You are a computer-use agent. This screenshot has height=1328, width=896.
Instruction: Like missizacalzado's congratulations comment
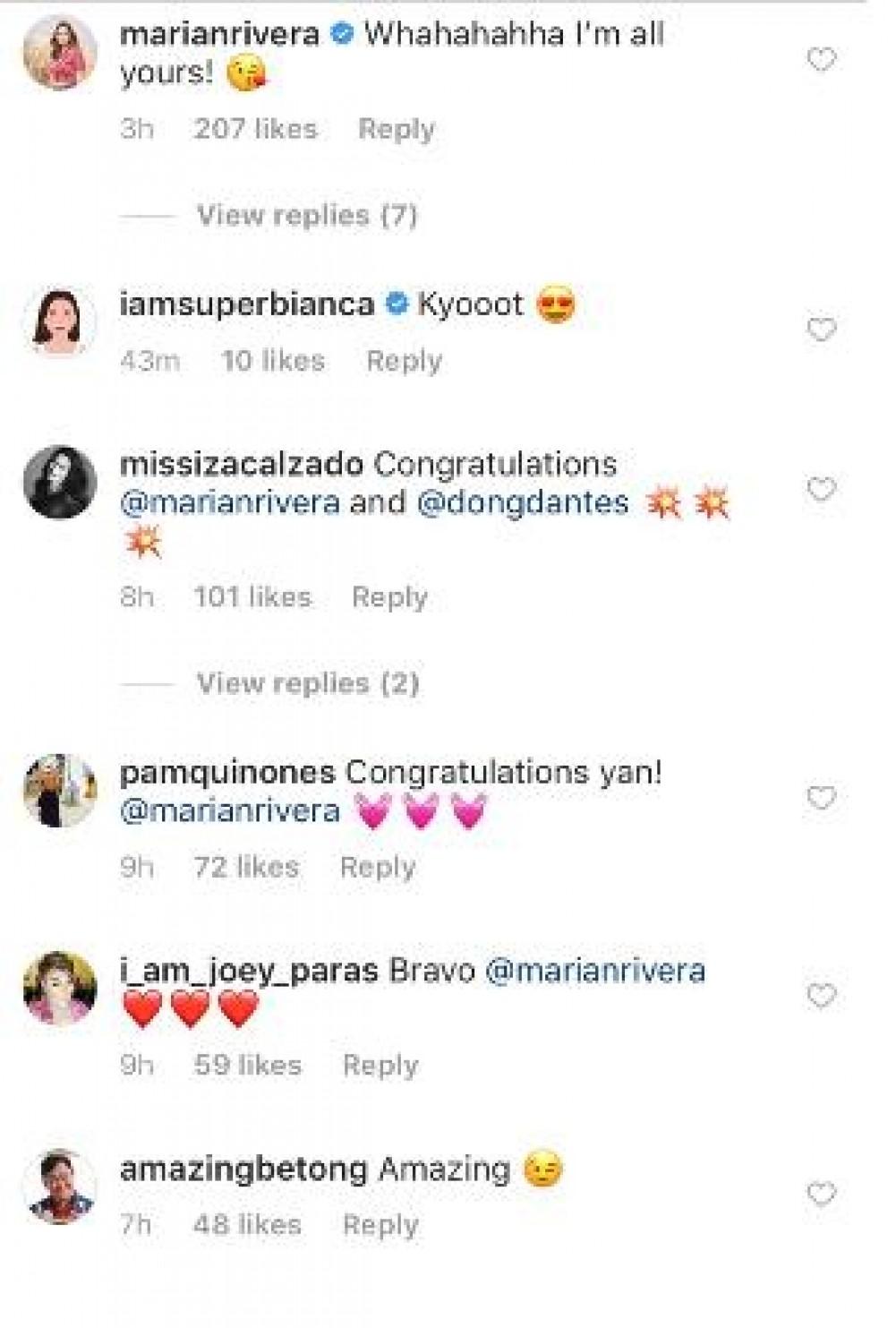tap(821, 489)
